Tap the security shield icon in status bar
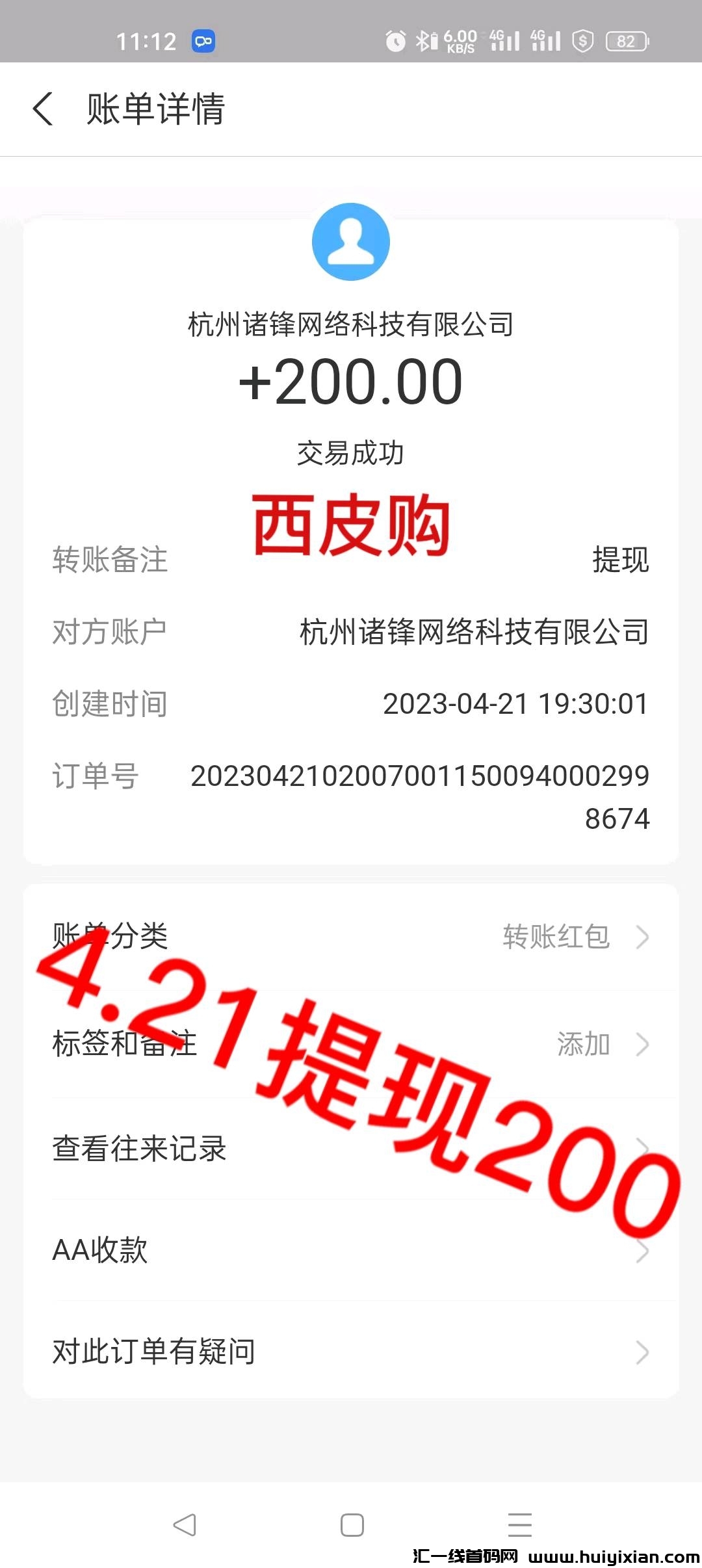Image resolution: width=702 pixels, height=1568 pixels. [x=582, y=40]
